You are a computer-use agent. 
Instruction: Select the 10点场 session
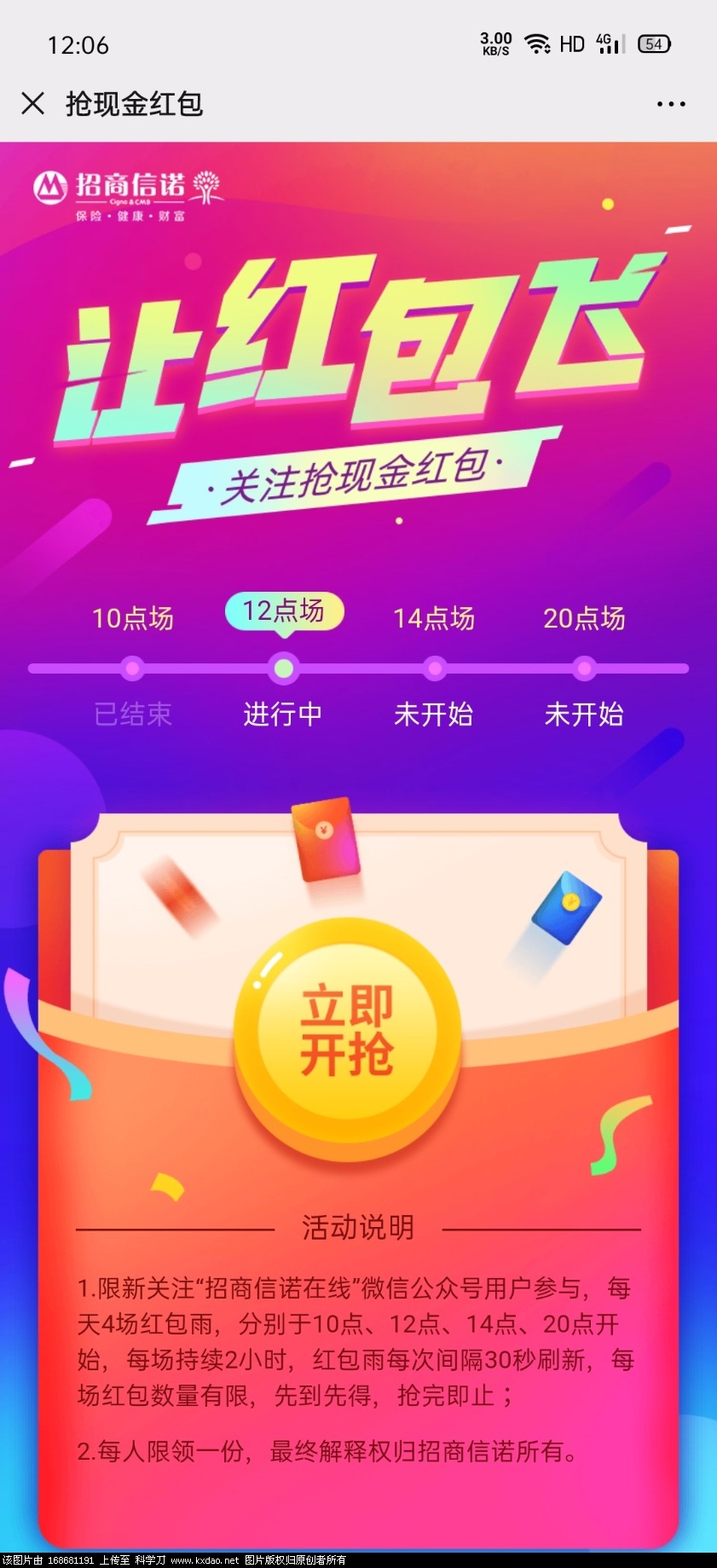point(132,618)
